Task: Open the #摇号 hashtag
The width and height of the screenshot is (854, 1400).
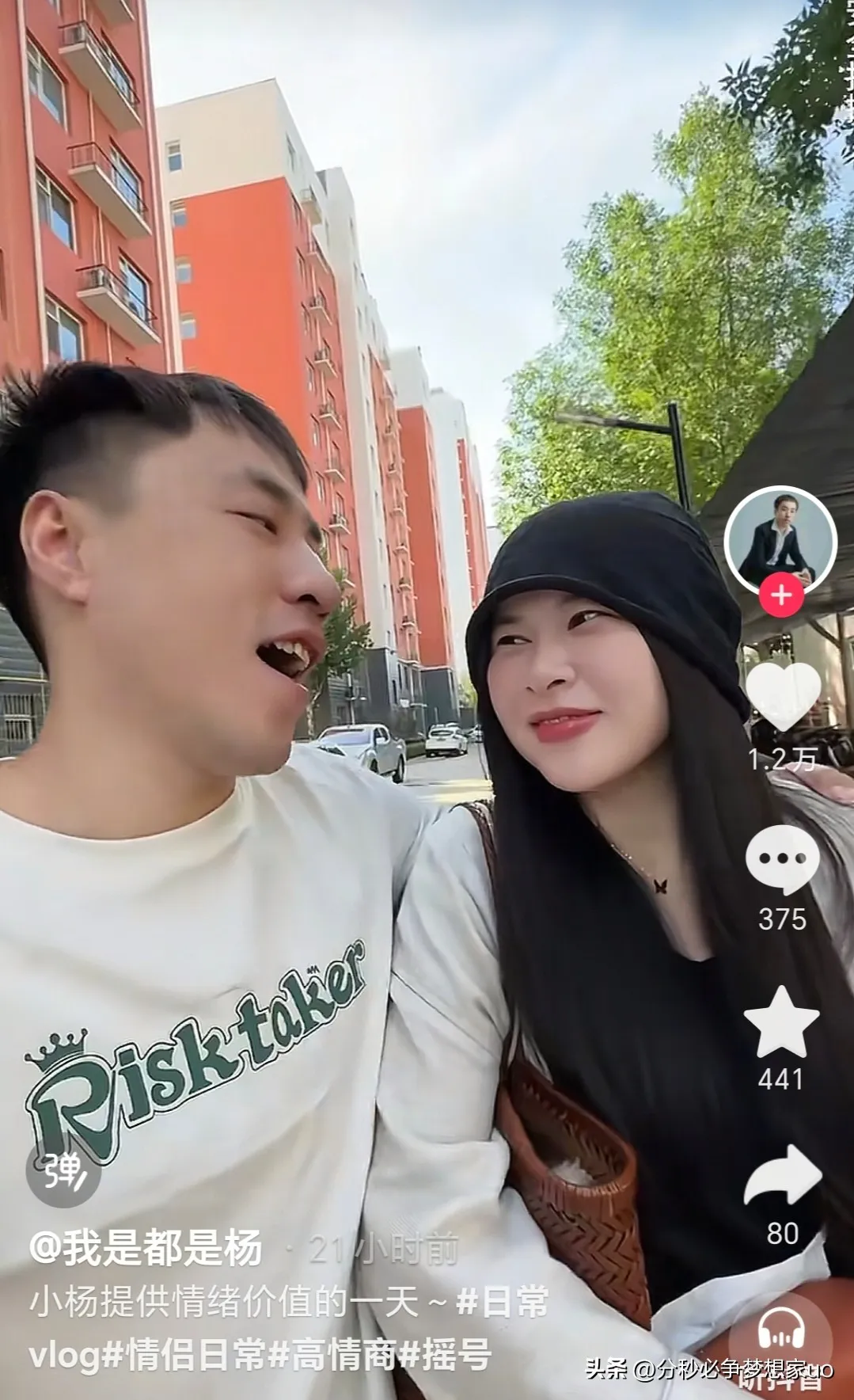Action: click(444, 1355)
